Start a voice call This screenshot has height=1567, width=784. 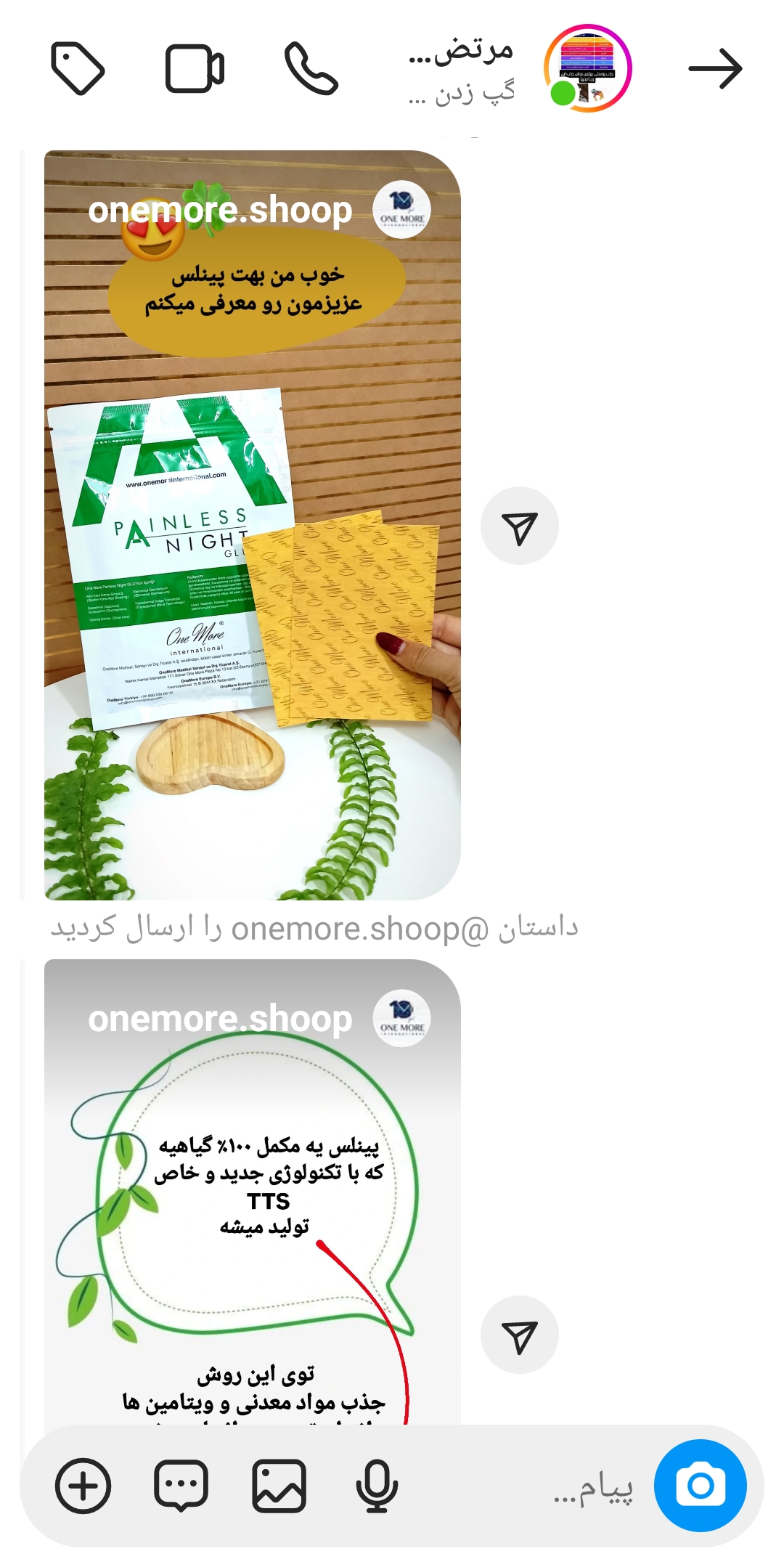tap(311, 69)
